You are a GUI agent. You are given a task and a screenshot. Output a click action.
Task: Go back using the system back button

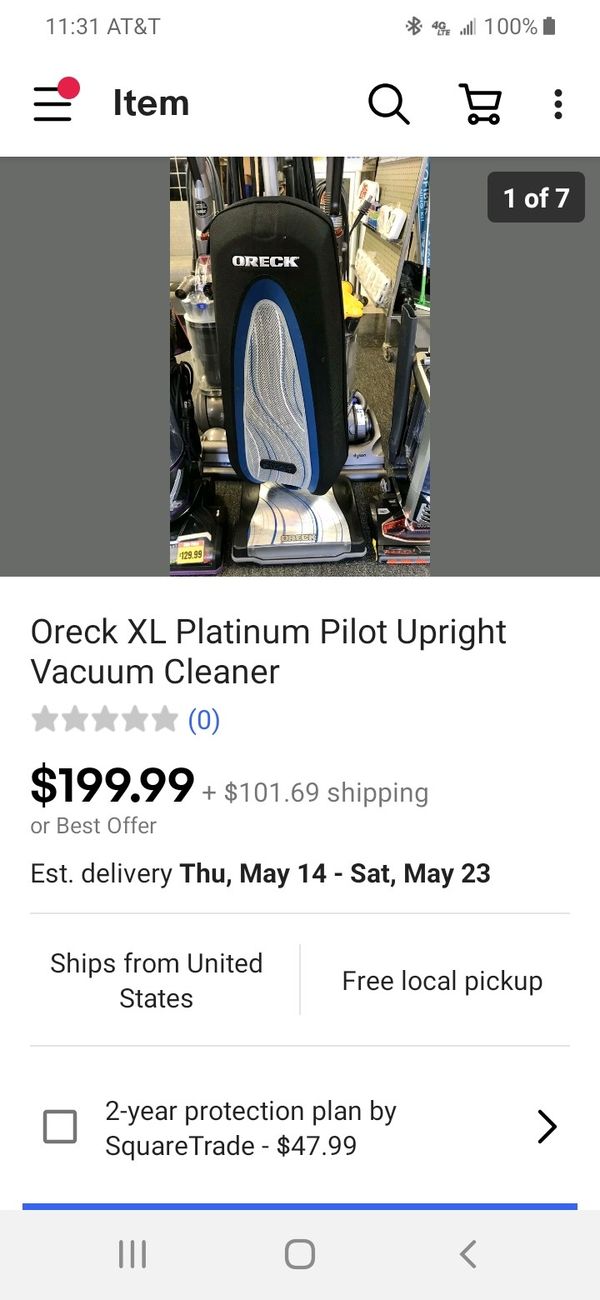(467, 1254)
